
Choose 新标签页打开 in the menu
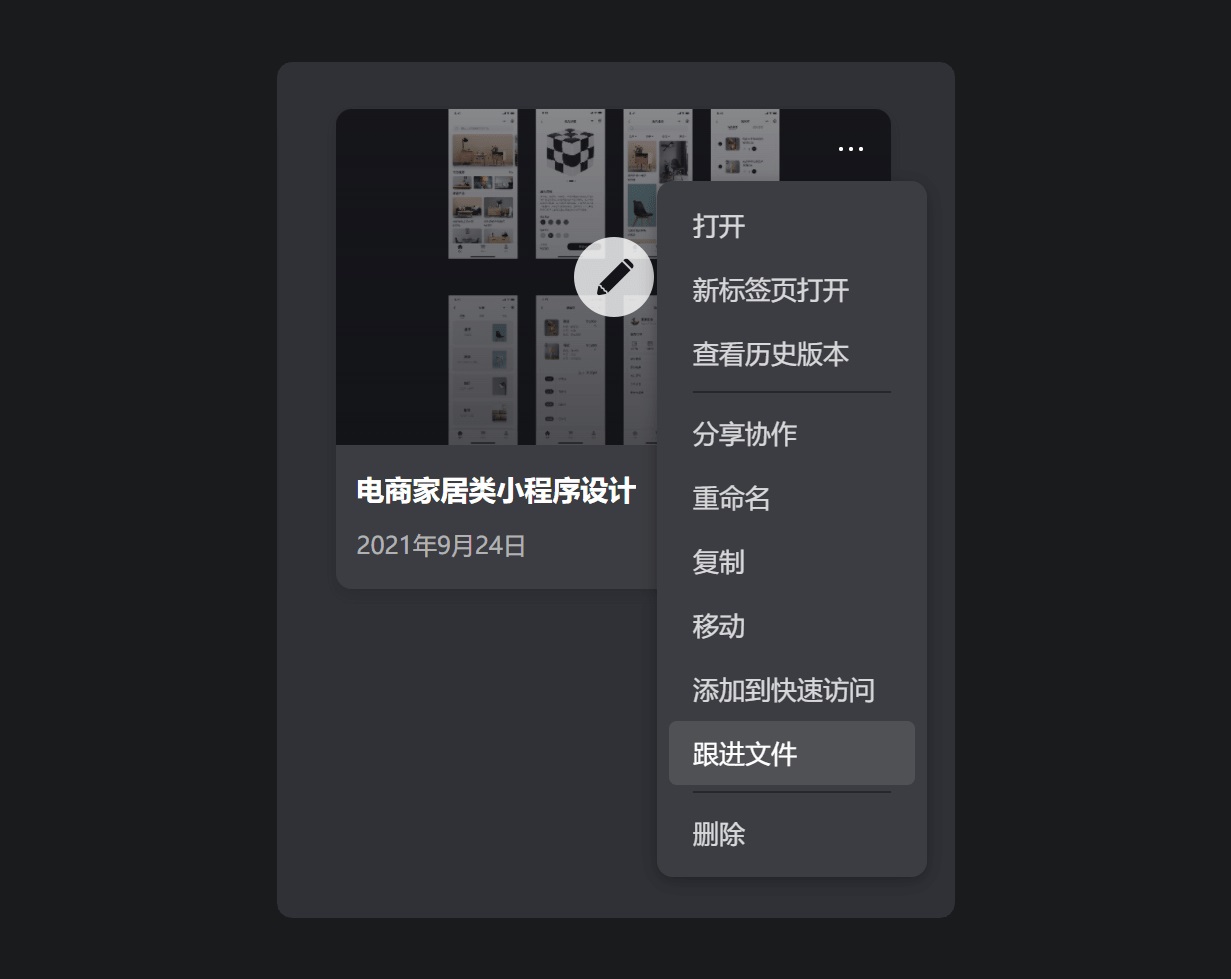coord(771,290)
